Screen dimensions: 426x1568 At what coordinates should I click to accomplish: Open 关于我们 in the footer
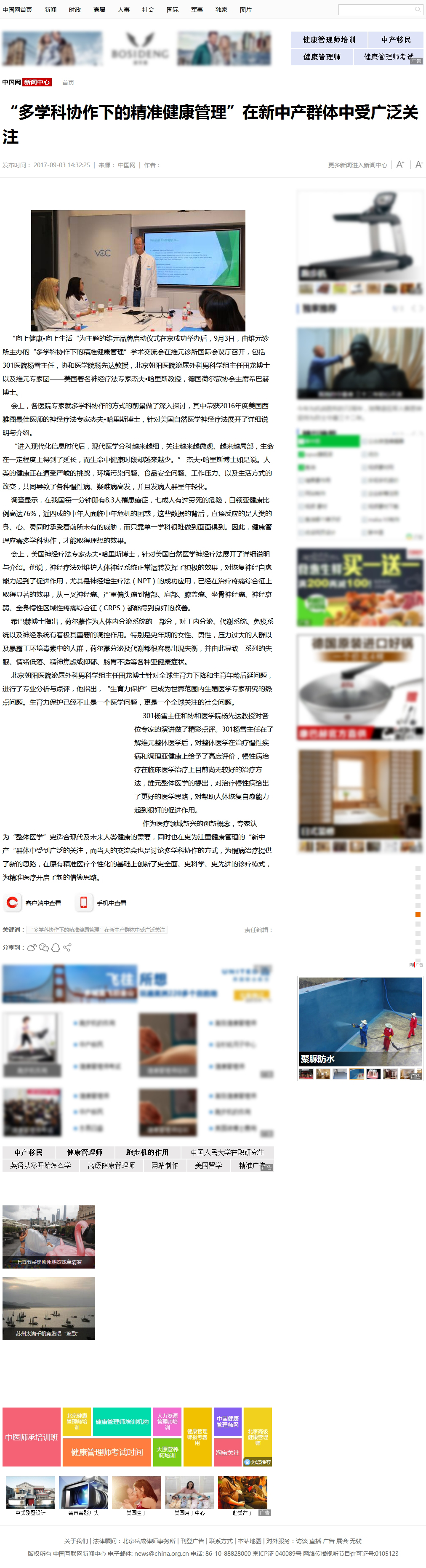(76, 1541)
